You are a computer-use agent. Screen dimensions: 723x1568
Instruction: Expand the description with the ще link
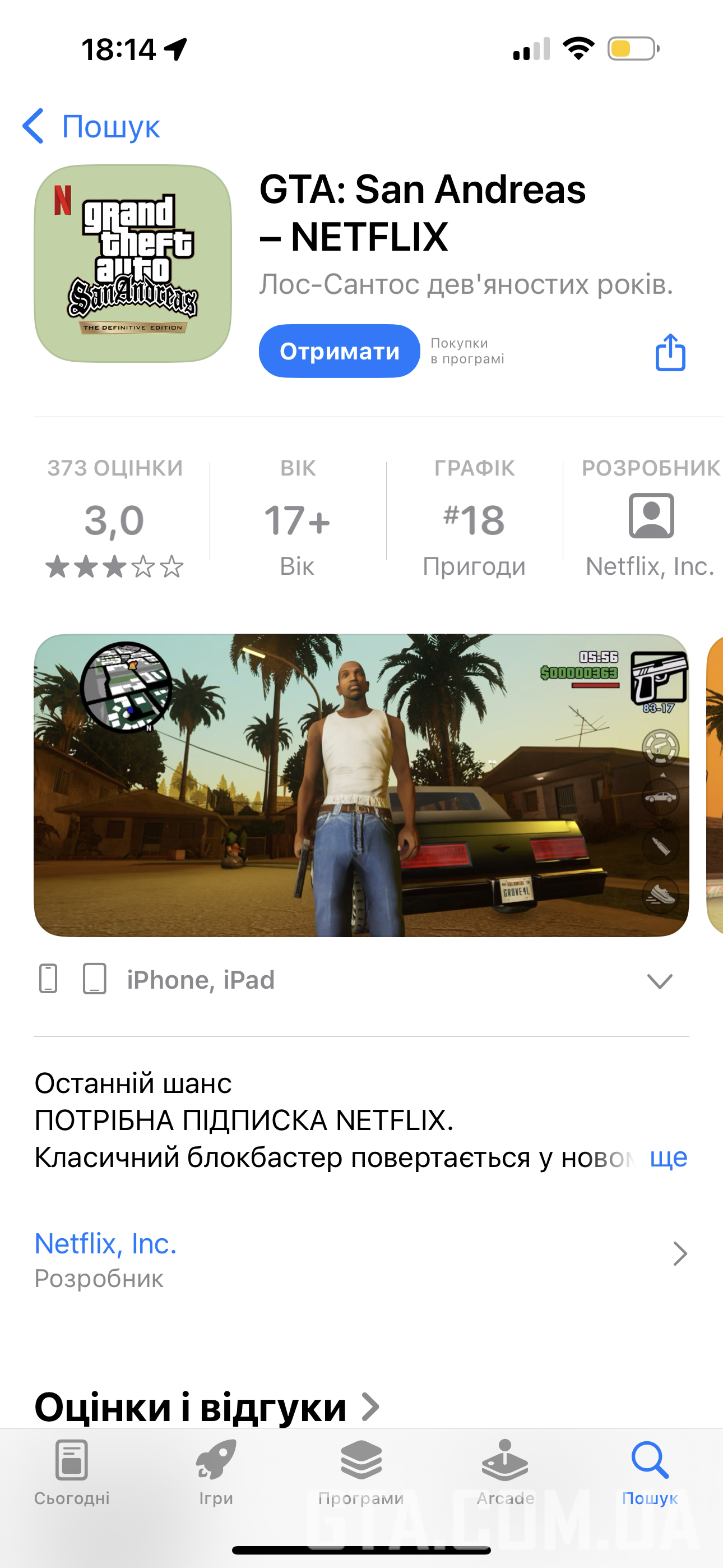pyautogui.click(x=668, y=1157)
